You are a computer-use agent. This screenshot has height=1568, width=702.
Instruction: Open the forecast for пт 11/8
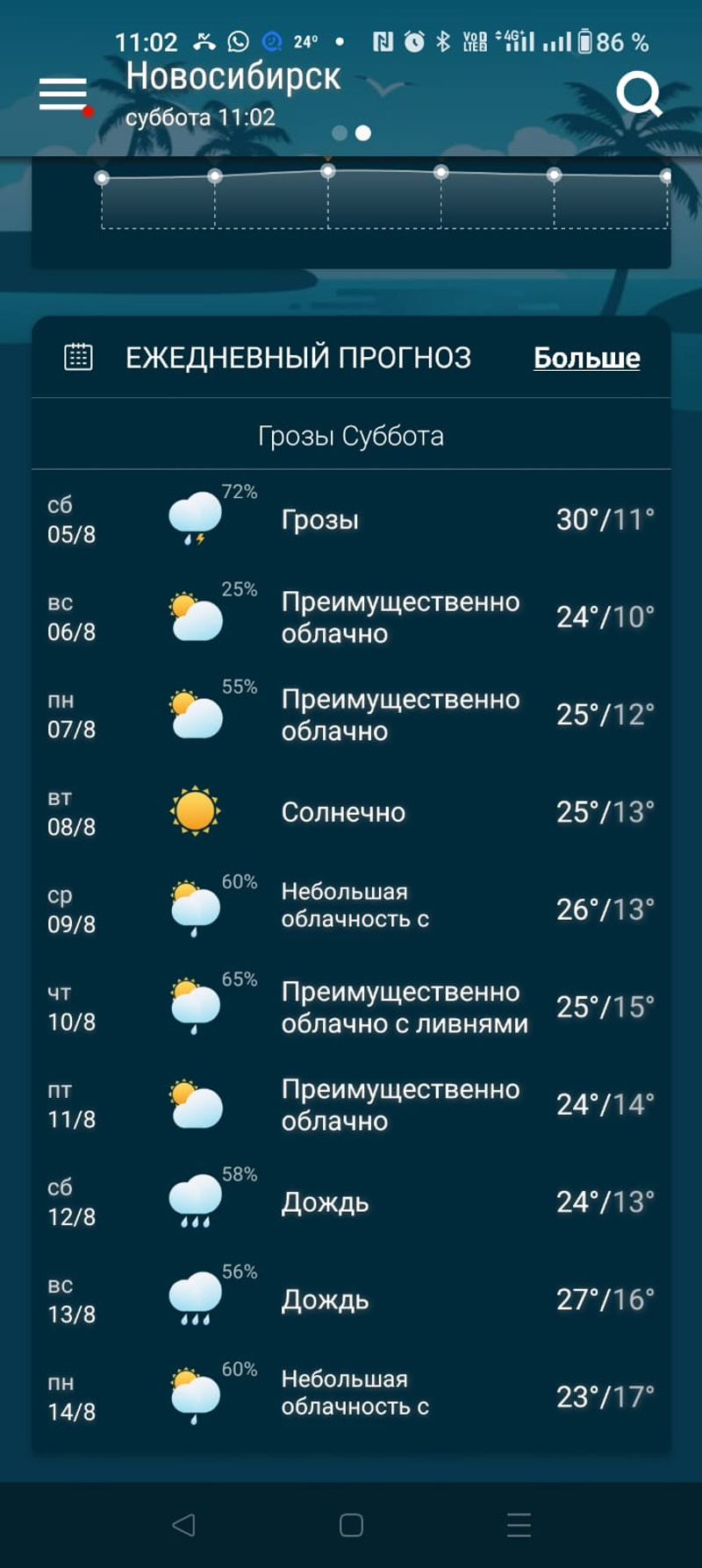(x=351, y=1104)
